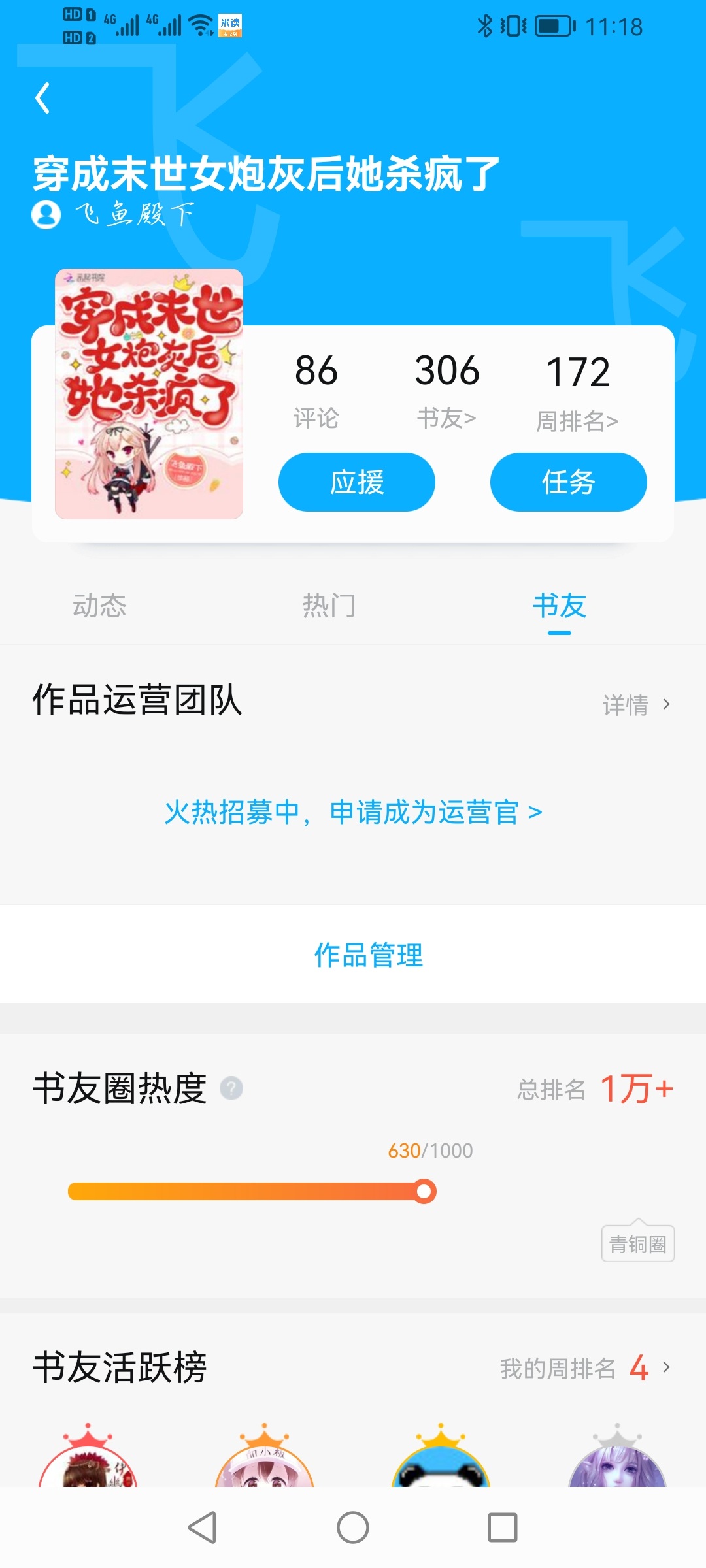Tap the system home button
Image resolution: width=706 pixels, height=1568 pixels.
coord(353,1527)
